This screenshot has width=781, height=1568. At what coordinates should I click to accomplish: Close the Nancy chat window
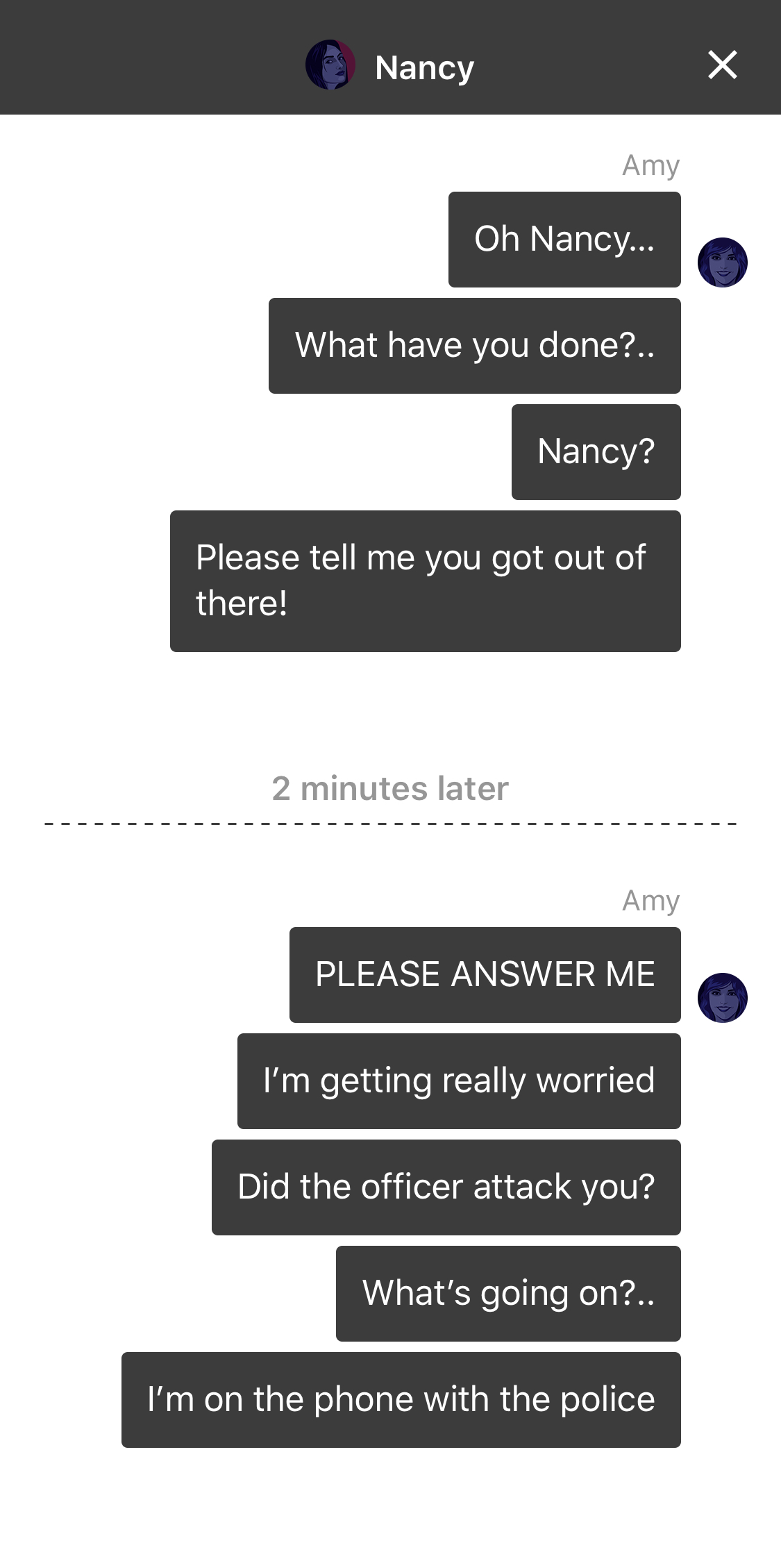pos(722,65)
